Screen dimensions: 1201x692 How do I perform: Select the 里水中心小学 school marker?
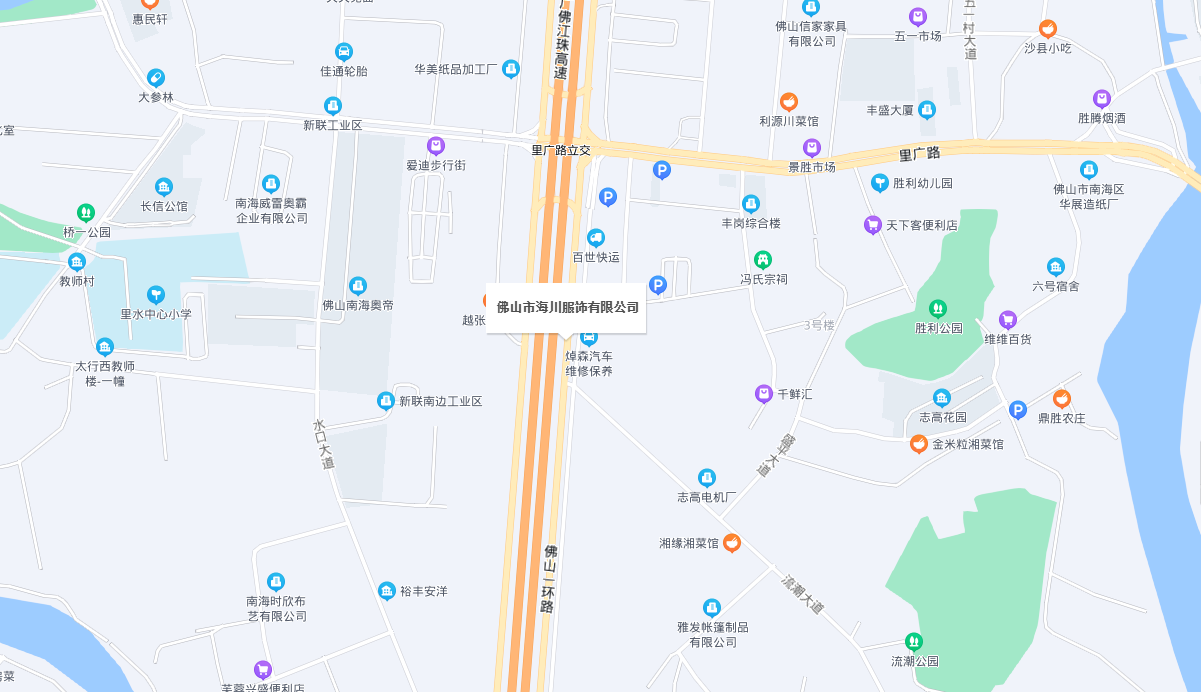click(x=156, y=295)
